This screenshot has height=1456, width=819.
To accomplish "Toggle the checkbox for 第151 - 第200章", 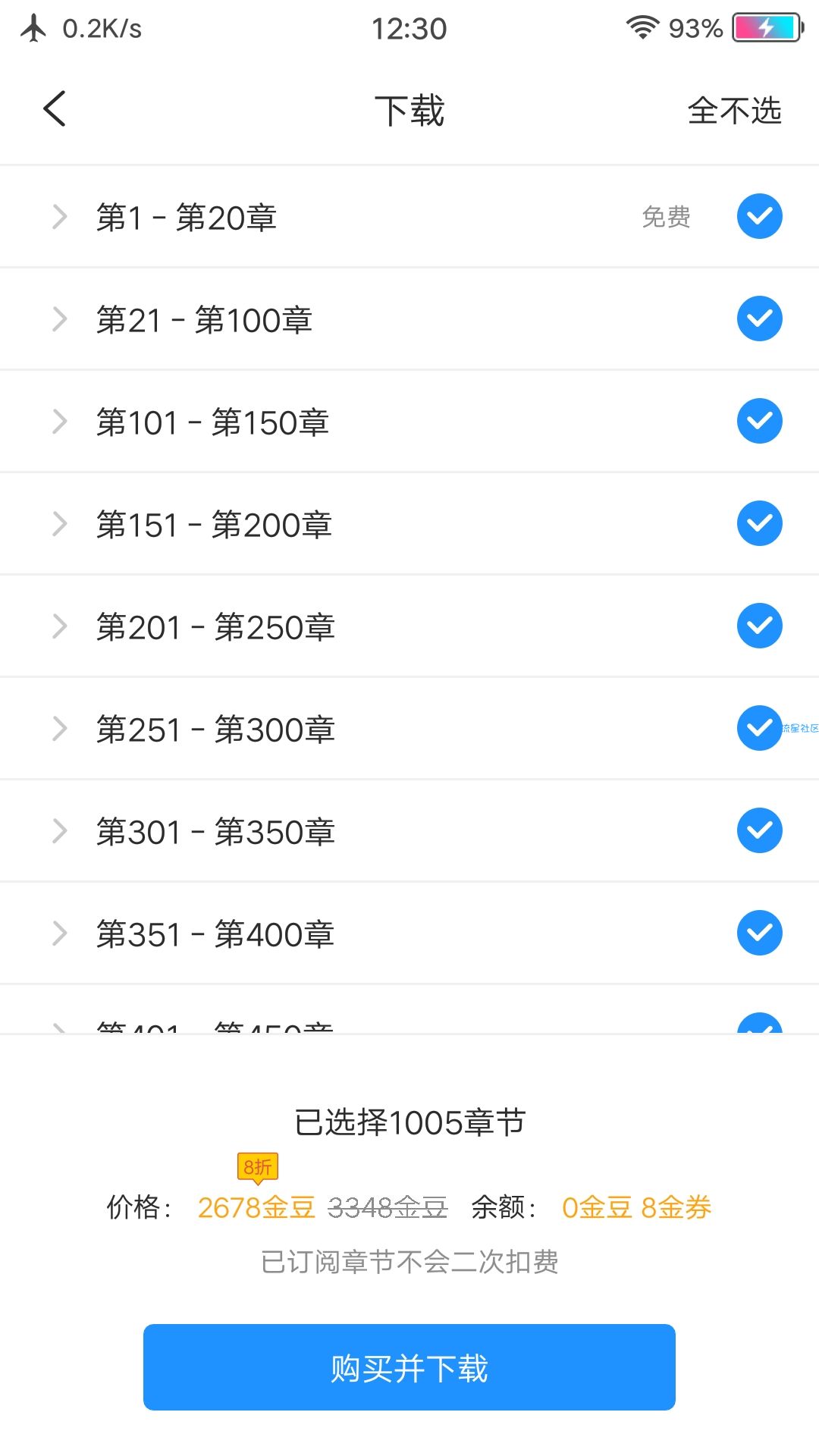I will (760, 523).
